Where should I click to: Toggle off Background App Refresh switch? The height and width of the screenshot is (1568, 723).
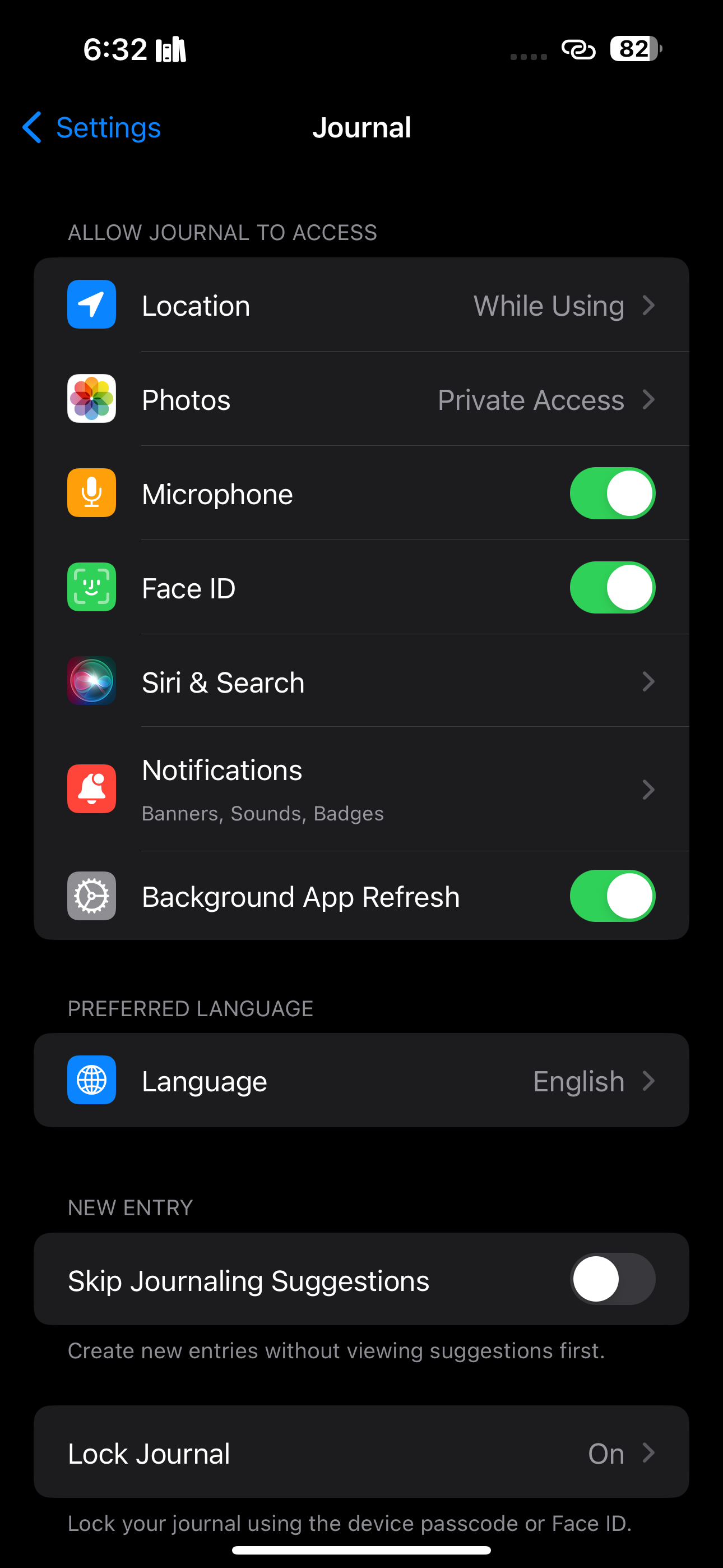[x=612, y=896]
